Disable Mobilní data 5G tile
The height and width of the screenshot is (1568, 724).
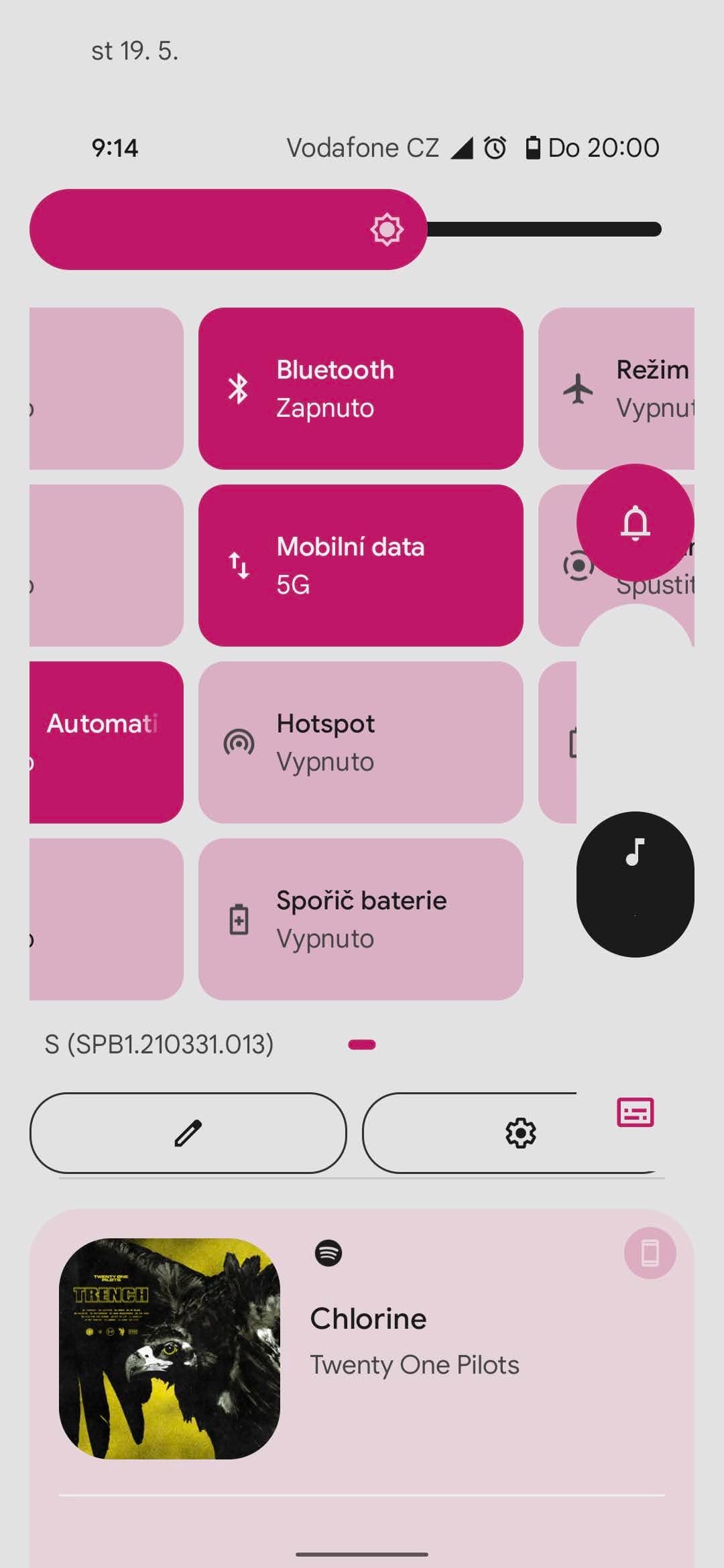[x=361, y=566]
